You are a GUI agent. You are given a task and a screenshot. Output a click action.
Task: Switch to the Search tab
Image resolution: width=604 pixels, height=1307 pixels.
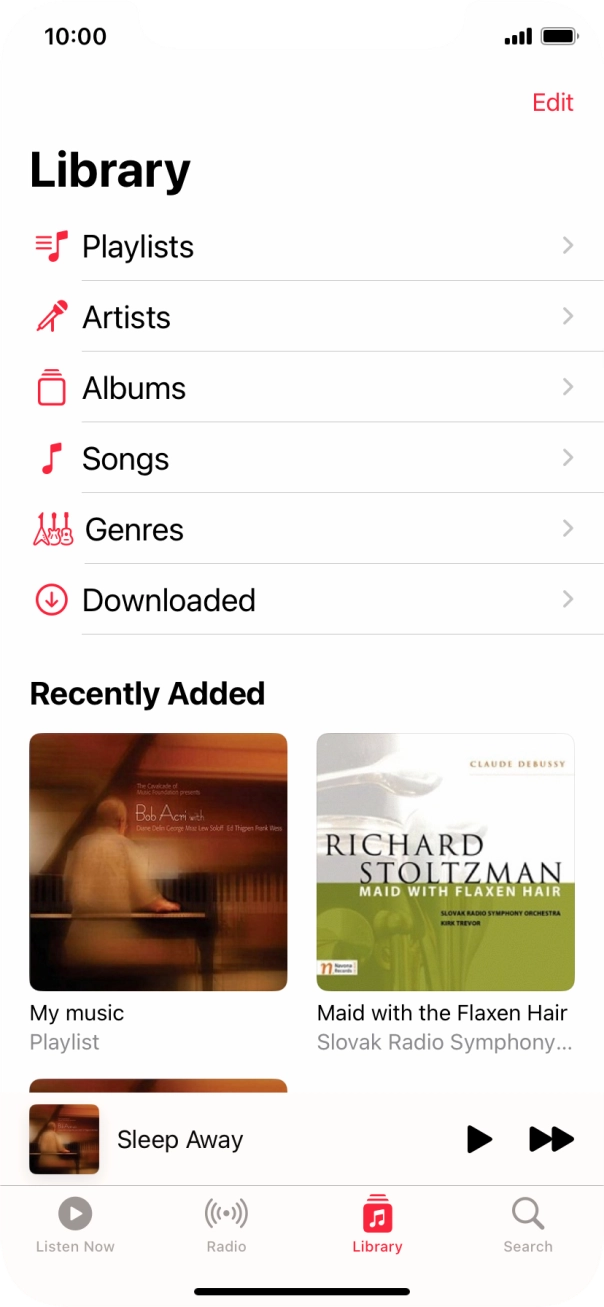click(528, 1226)
